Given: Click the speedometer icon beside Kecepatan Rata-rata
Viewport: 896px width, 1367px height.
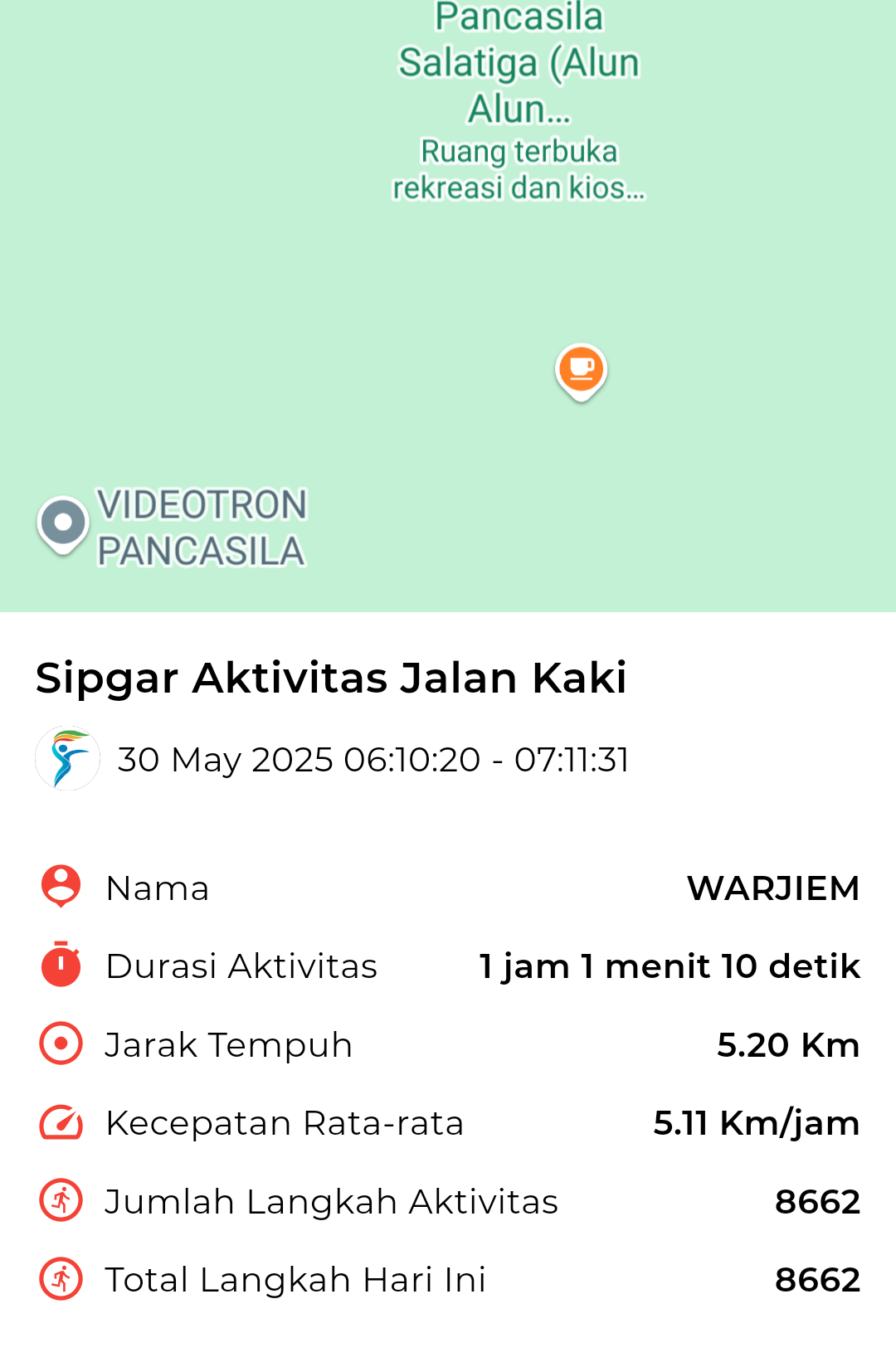Looking at the screenshot, I should [59, 1122].
